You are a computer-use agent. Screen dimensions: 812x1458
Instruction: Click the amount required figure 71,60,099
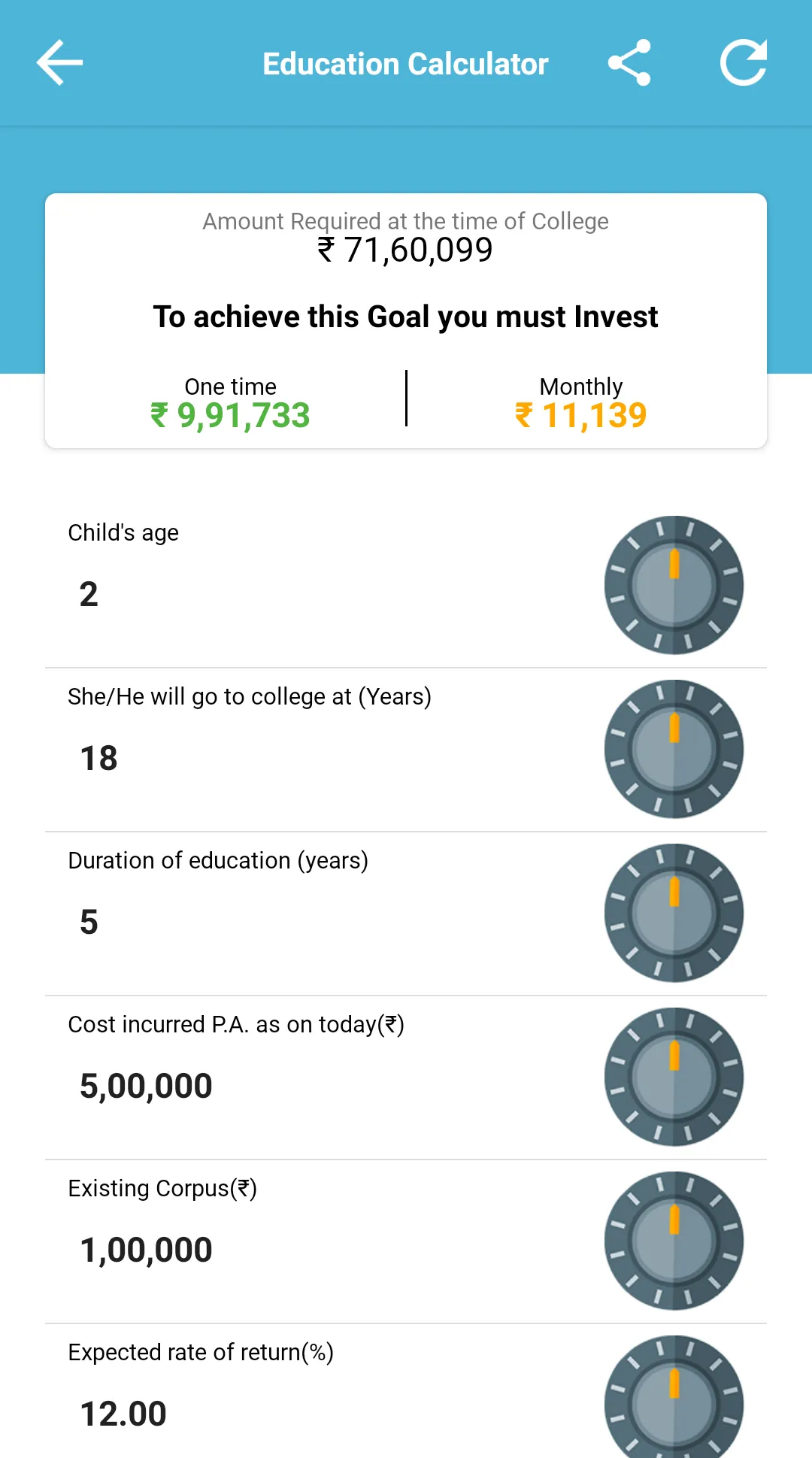[x=405, y=249]
